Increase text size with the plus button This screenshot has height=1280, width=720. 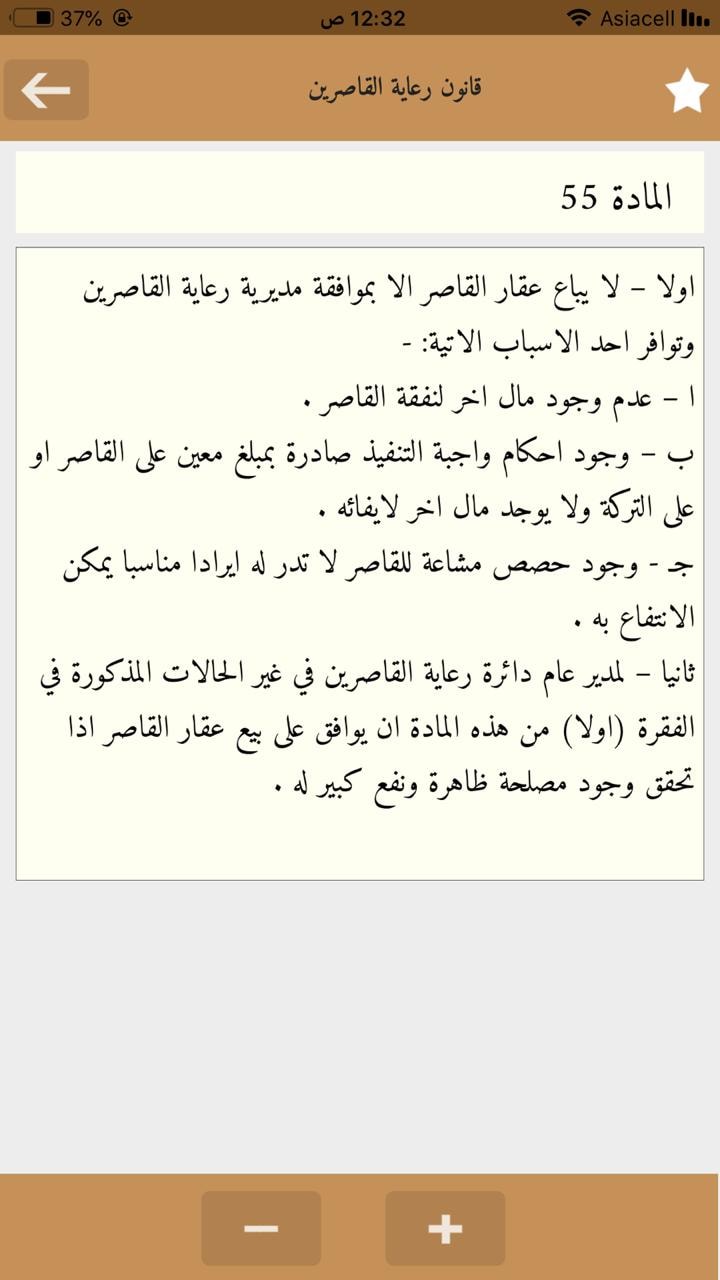pyautogui.click(x=445, y=1228)
